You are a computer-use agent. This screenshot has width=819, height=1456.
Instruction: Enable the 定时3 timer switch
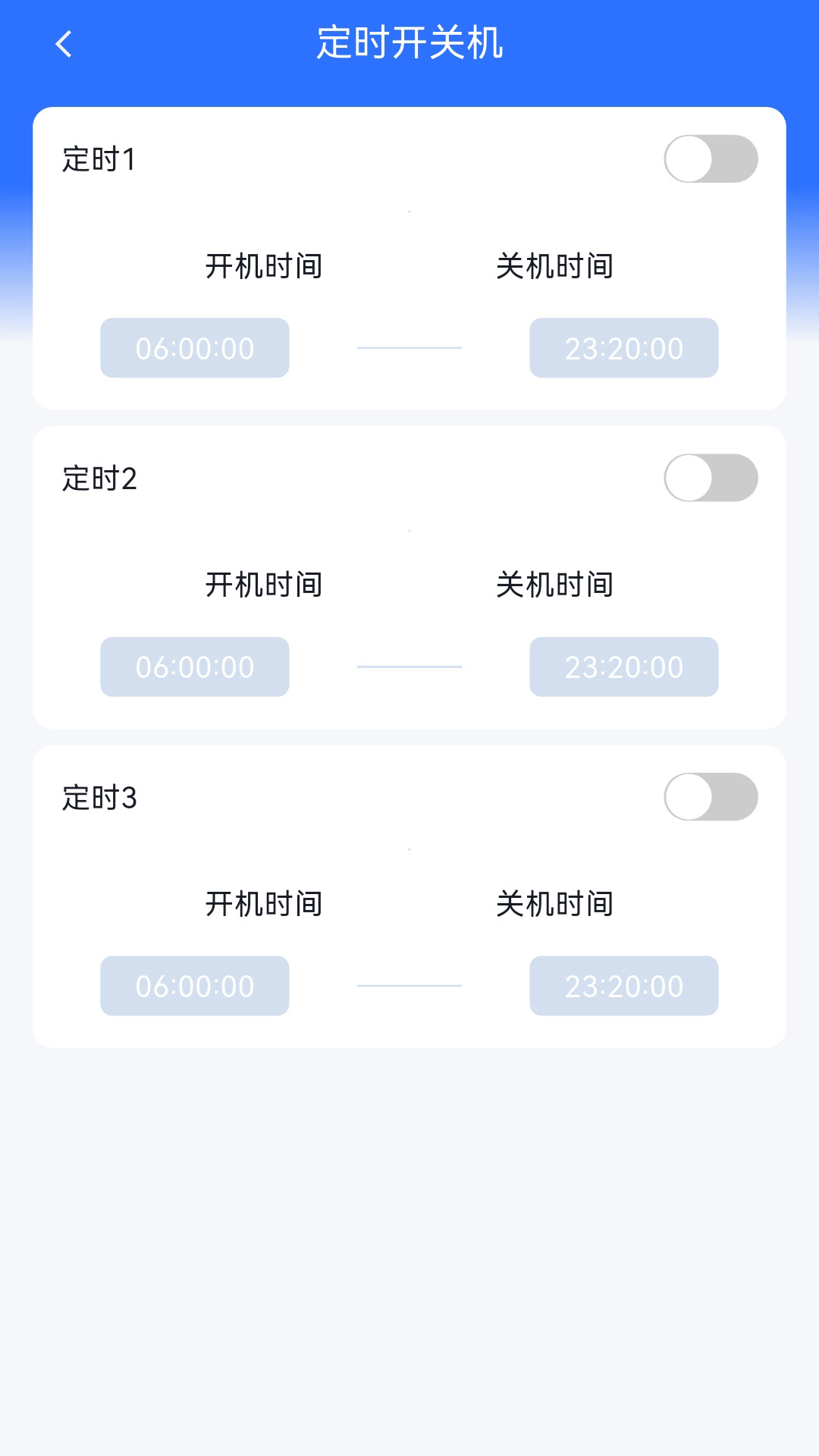click(x=711, y=795)
